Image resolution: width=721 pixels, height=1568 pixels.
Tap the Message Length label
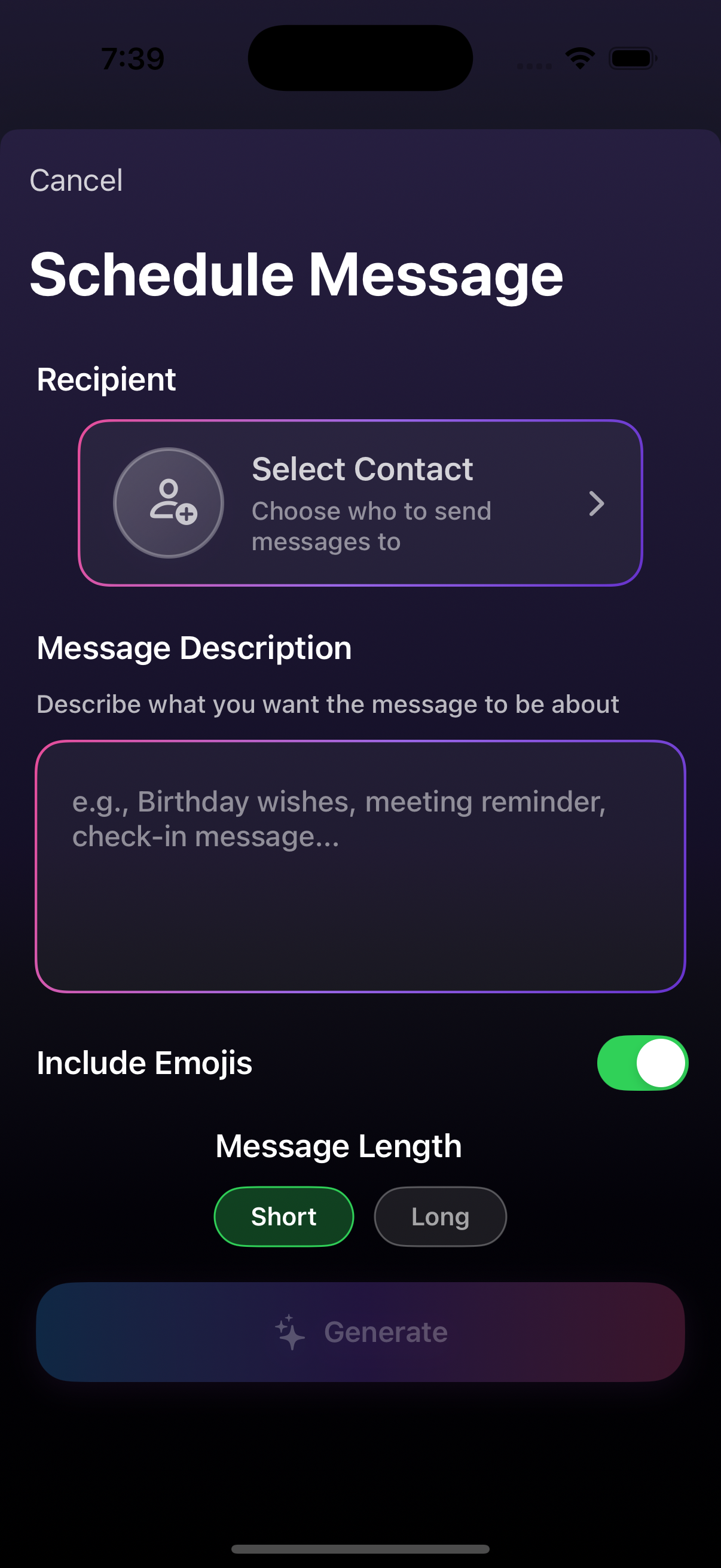click(339, 1145)
